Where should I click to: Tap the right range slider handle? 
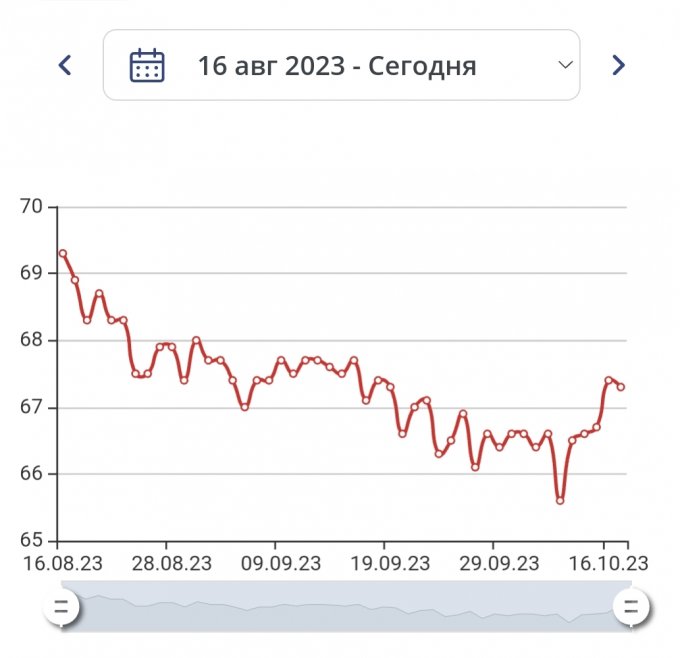(x=631, y=606)
